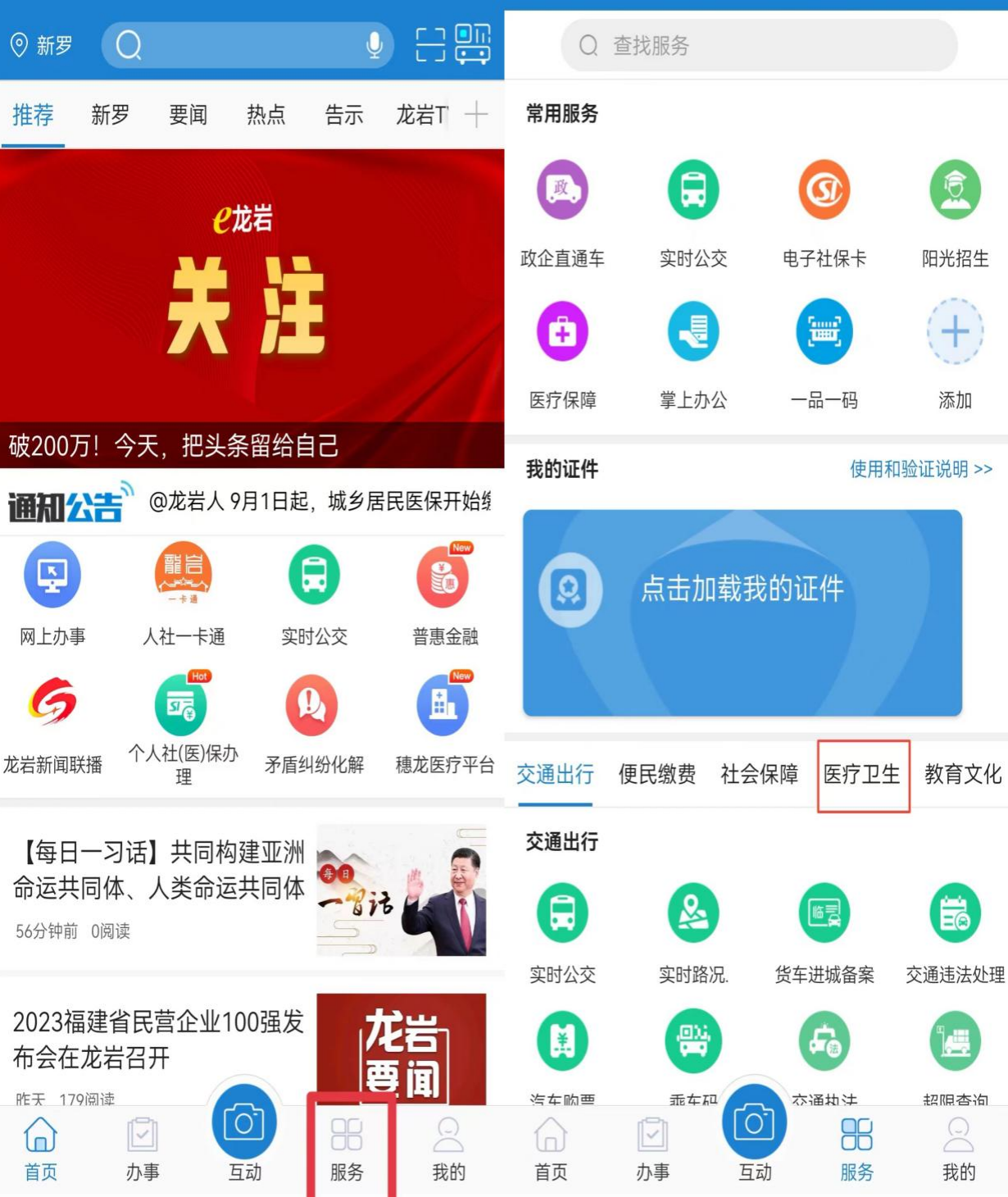This screenshot has width=1008, height=1197.
Task: Open the 新罗 location selector
Action: [x=41, y=45]
